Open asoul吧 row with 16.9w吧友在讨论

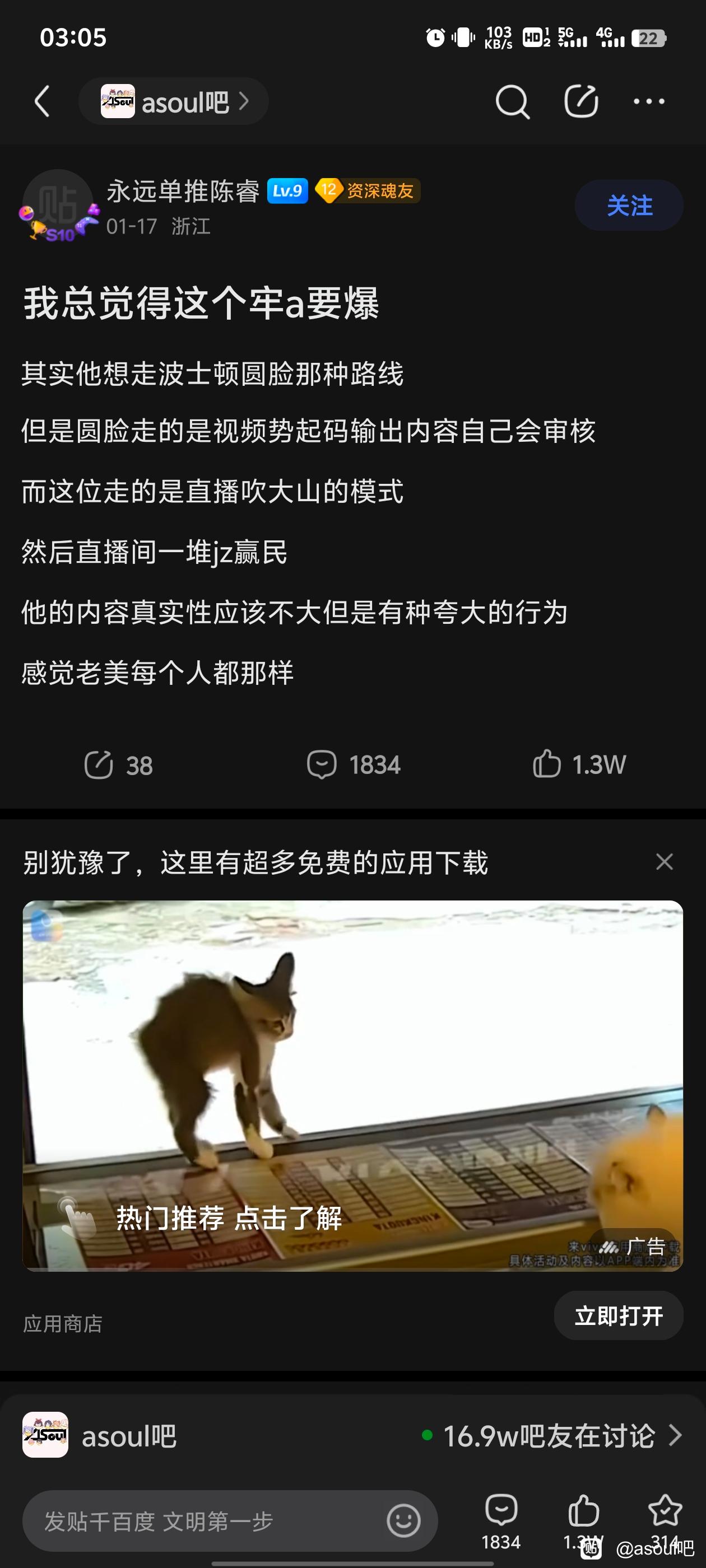(352, 1435)
